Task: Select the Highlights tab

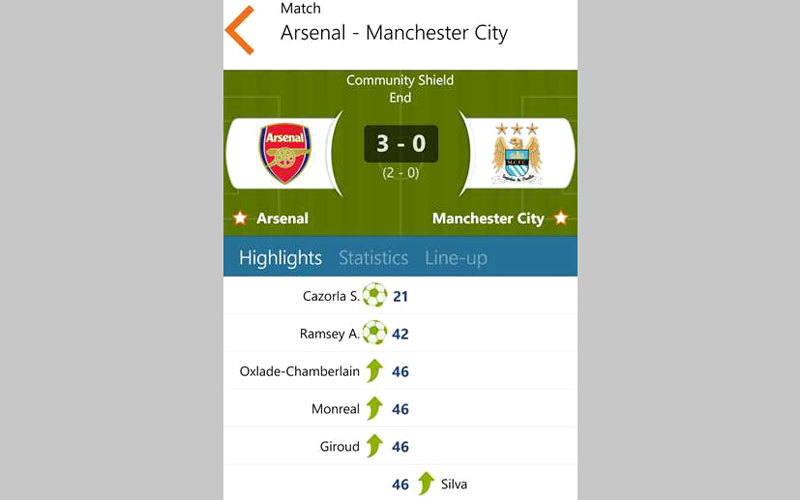Action: point(280,258)
